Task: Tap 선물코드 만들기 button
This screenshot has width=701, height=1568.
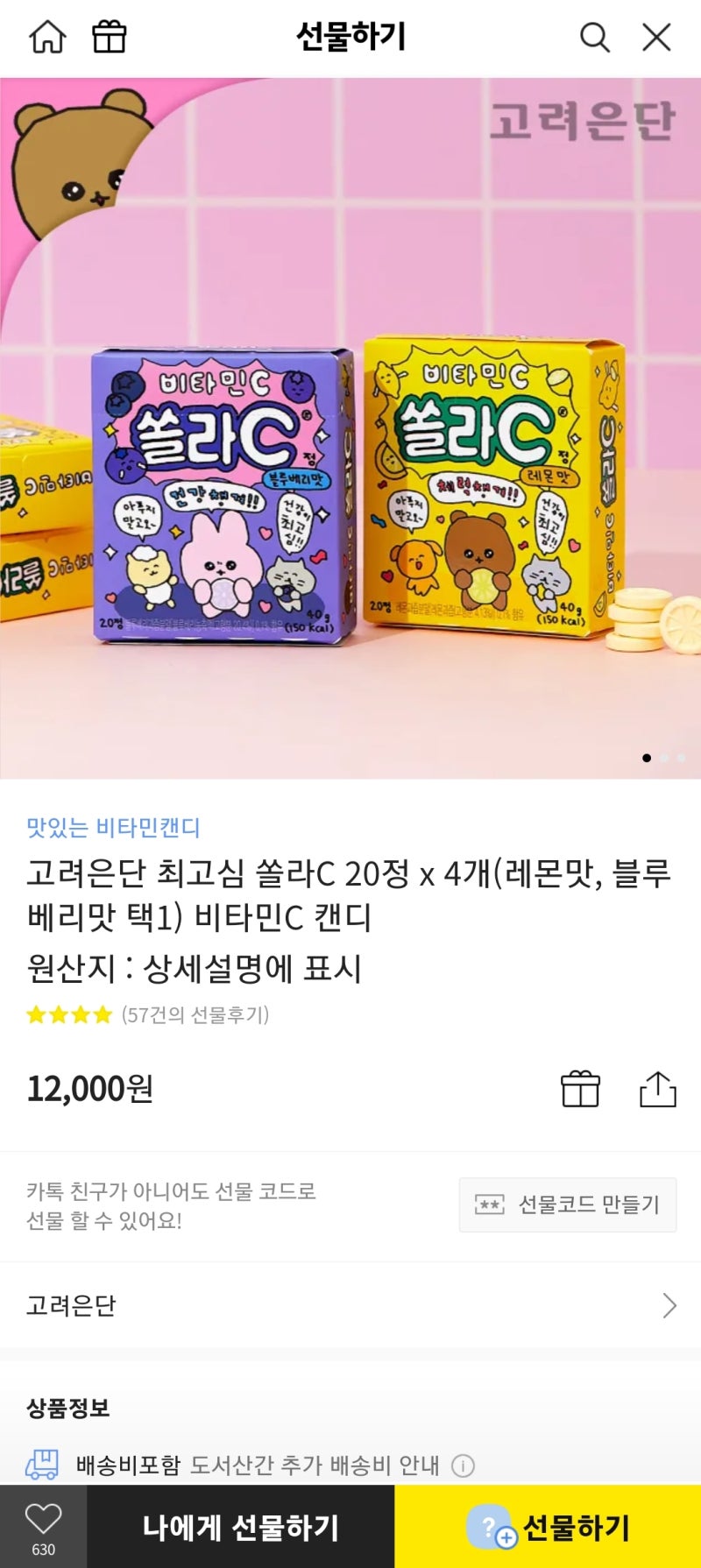Action: click(568, 1204)
